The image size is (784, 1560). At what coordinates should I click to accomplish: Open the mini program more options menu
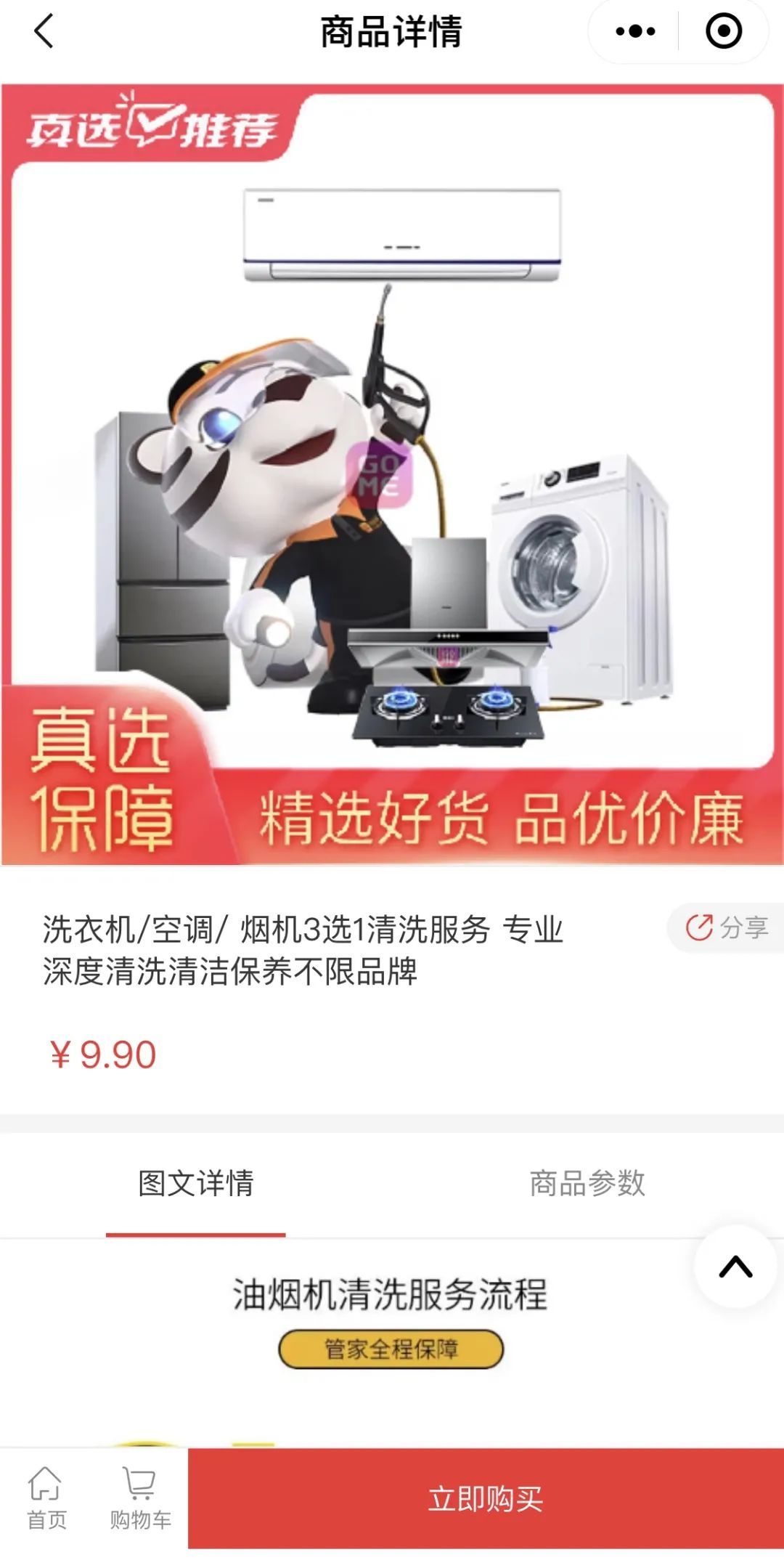(x=634, y=31)
